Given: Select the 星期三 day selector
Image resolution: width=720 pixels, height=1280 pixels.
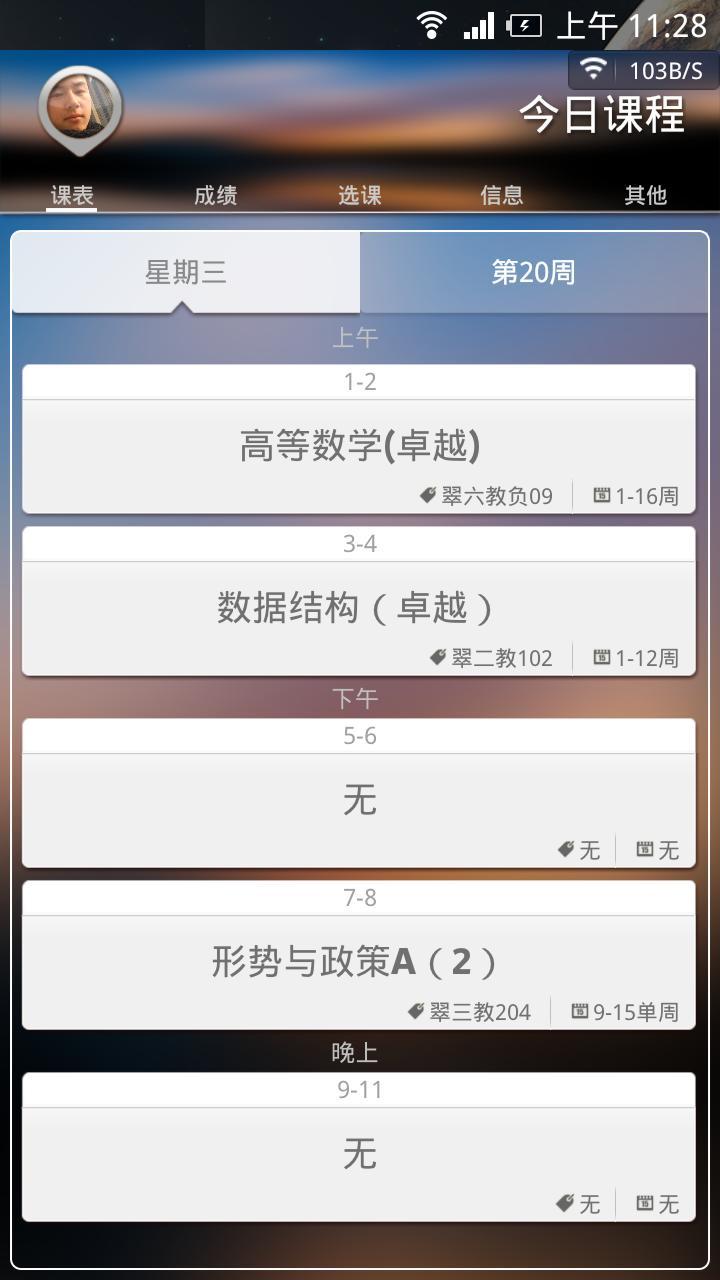Looking at the screenshot, I should click(186, 272).
